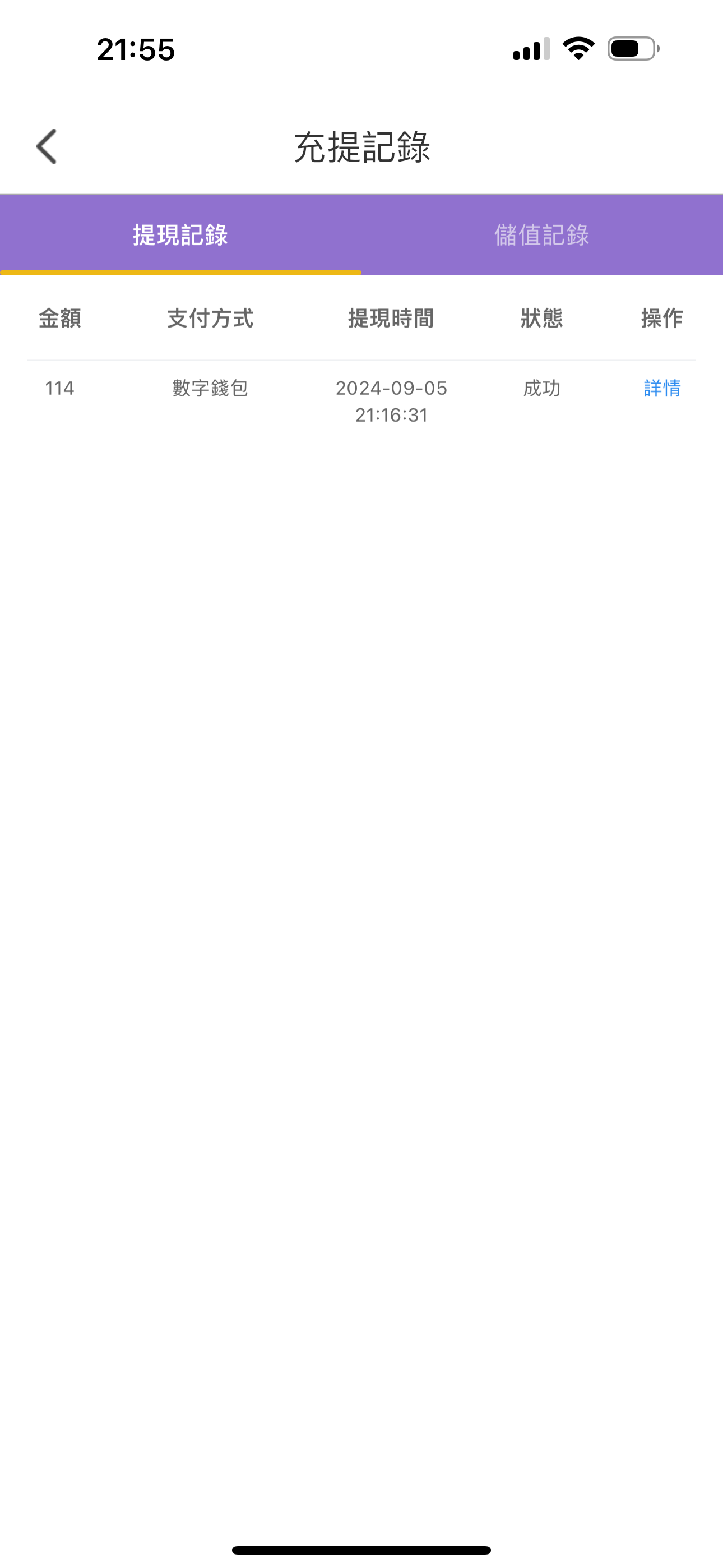Open 詳情 for the 114 withdrawal
This screenshot has width=723, height=1568.
[x=662, y=388]
